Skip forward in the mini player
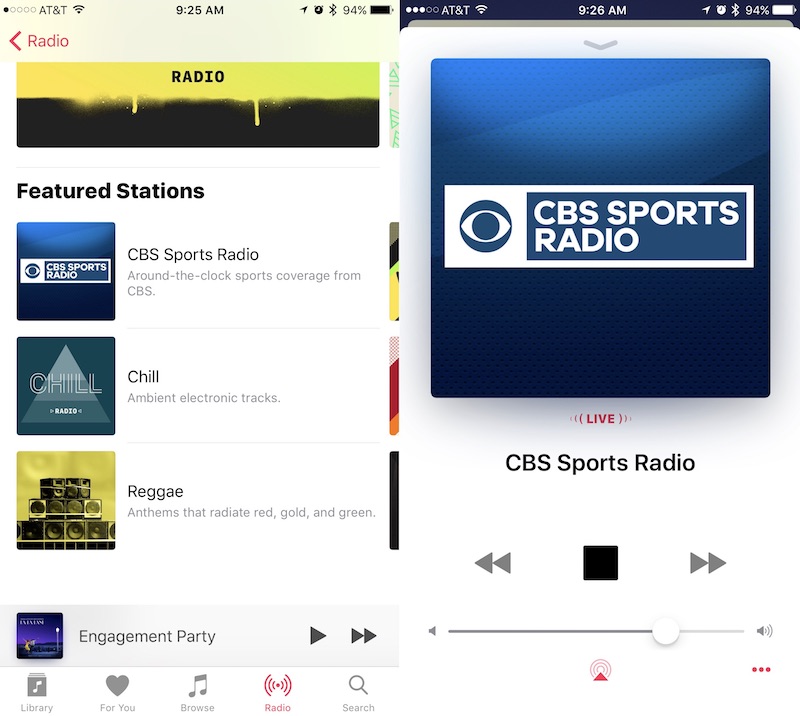 click(x=363, y=636)
